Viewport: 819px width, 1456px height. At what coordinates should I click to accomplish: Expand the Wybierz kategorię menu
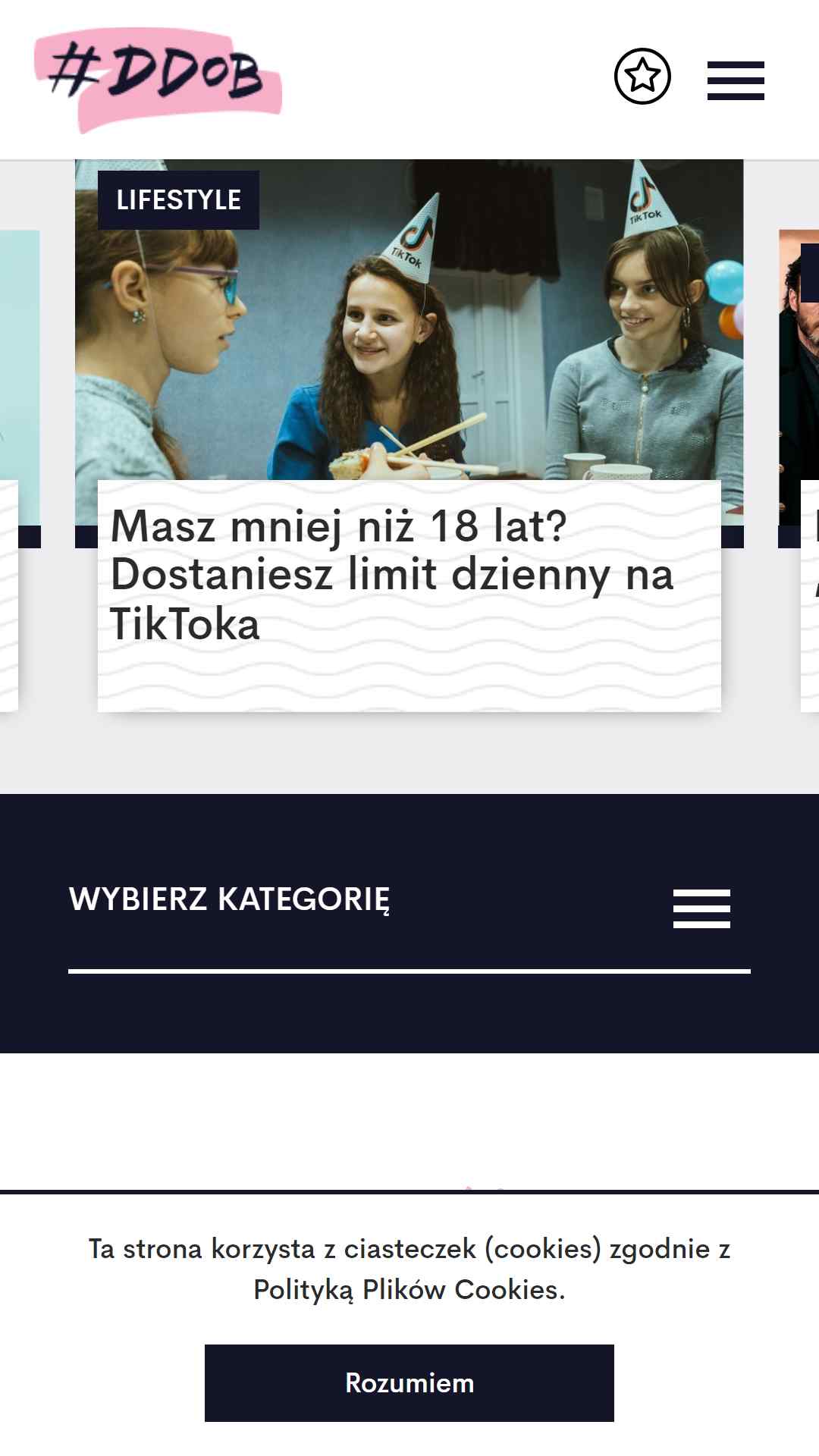tap(701, 908)
